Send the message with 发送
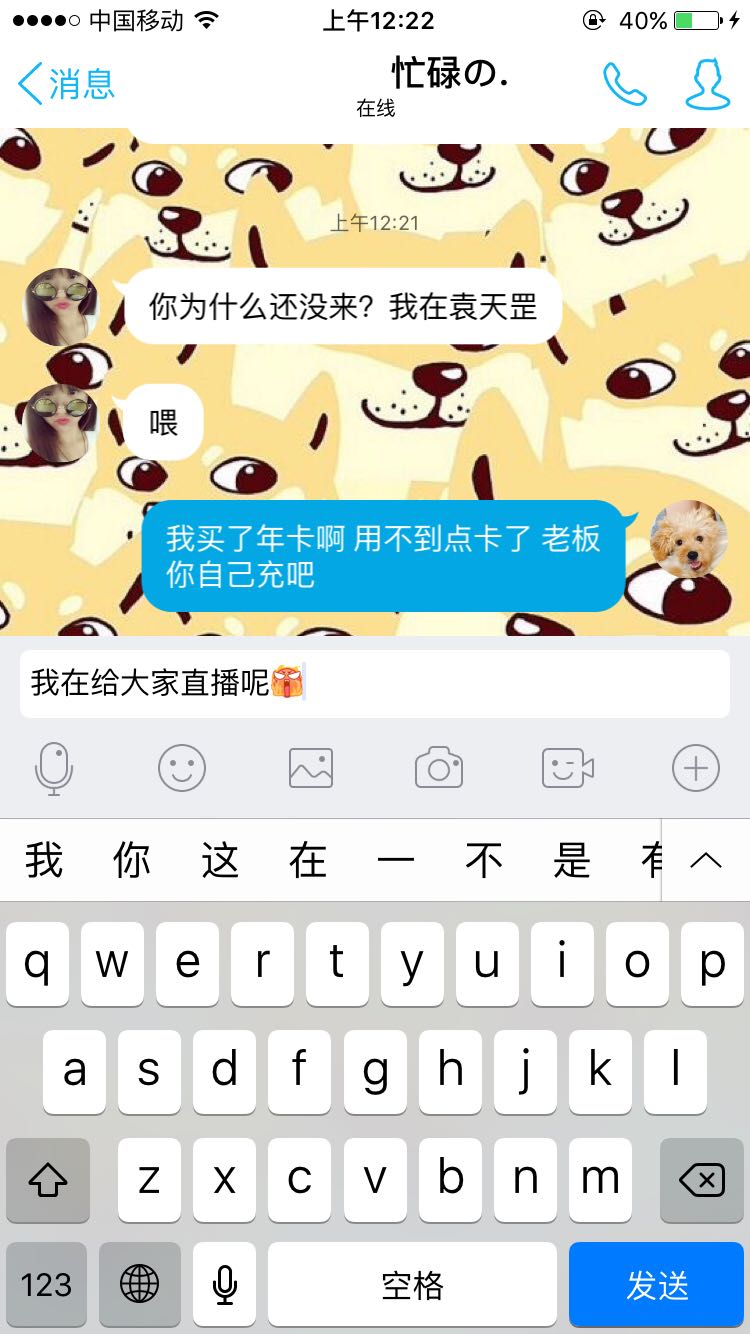 657,1285
